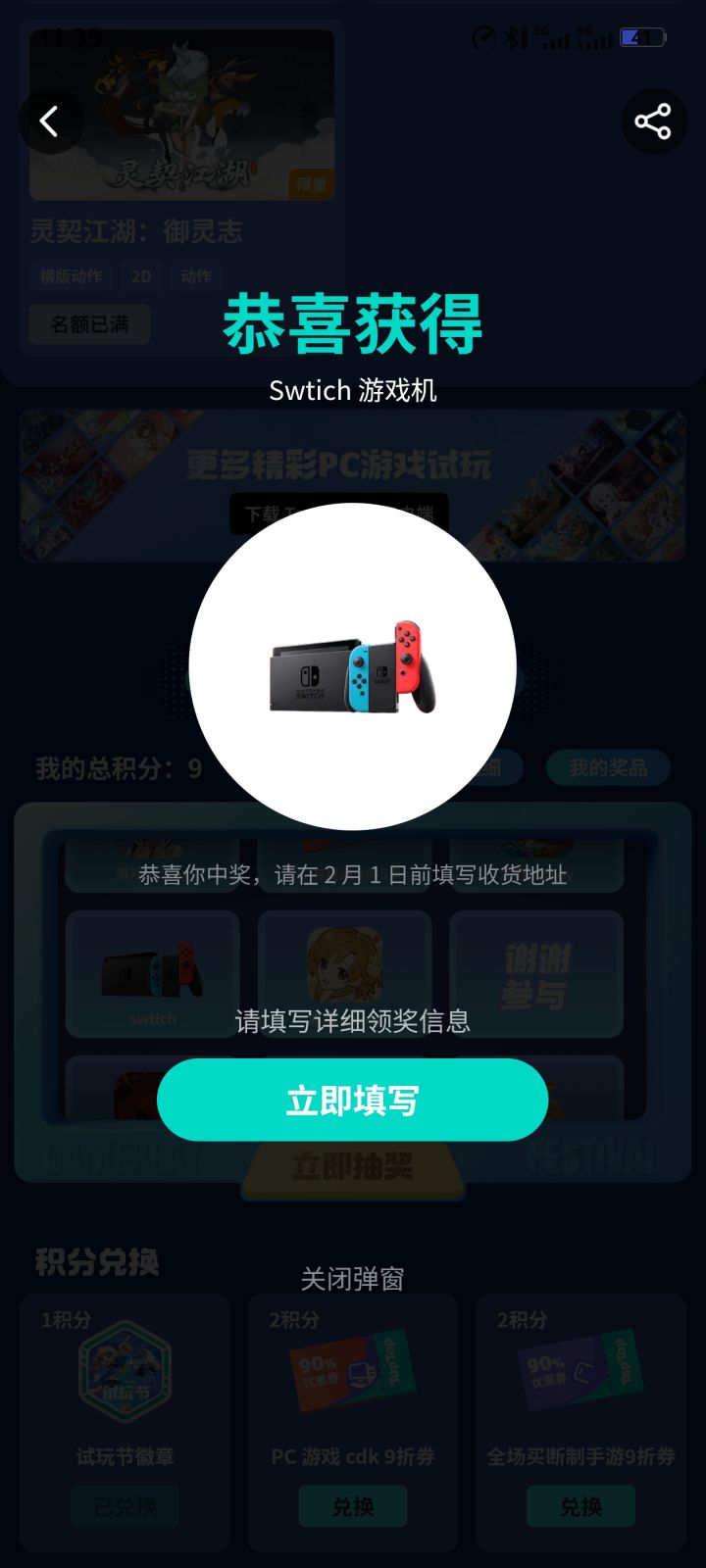Click the 90% 优惠券 icon for PC游戏cdk

[352, 1372]
